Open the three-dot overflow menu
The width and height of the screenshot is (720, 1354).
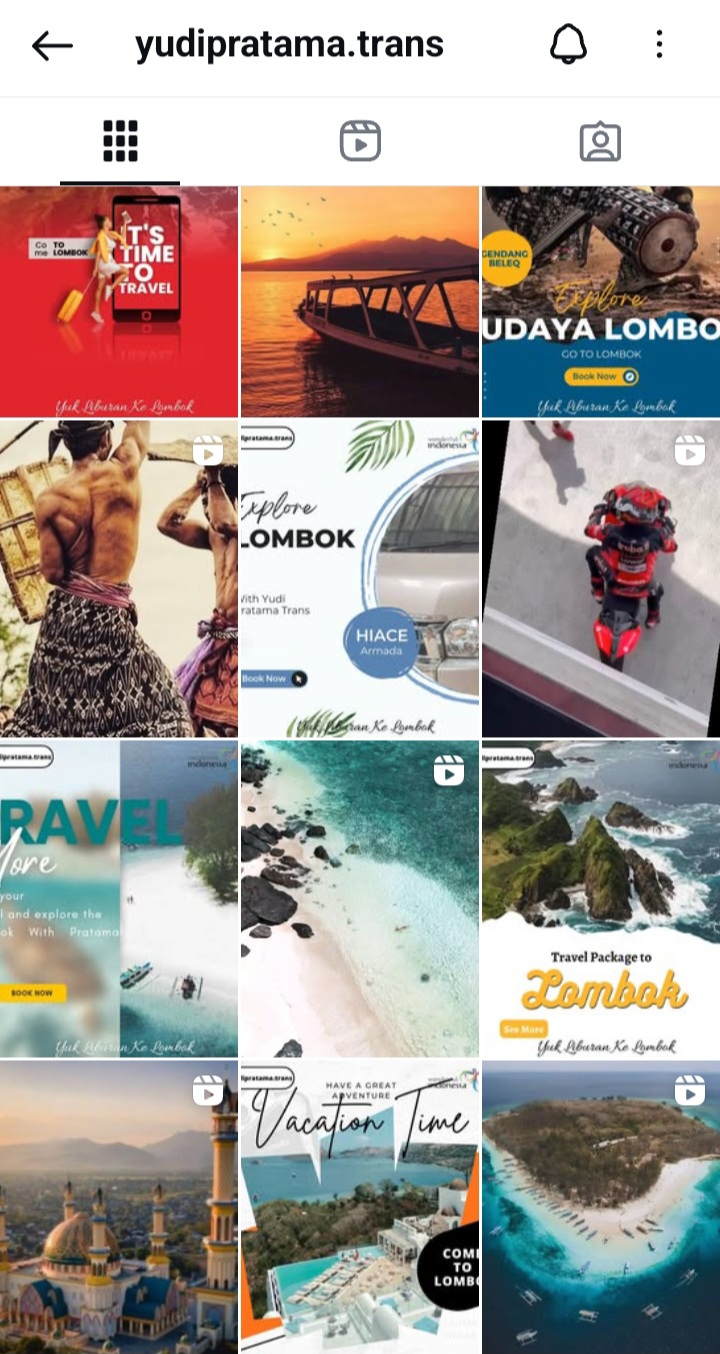(659, 45)
